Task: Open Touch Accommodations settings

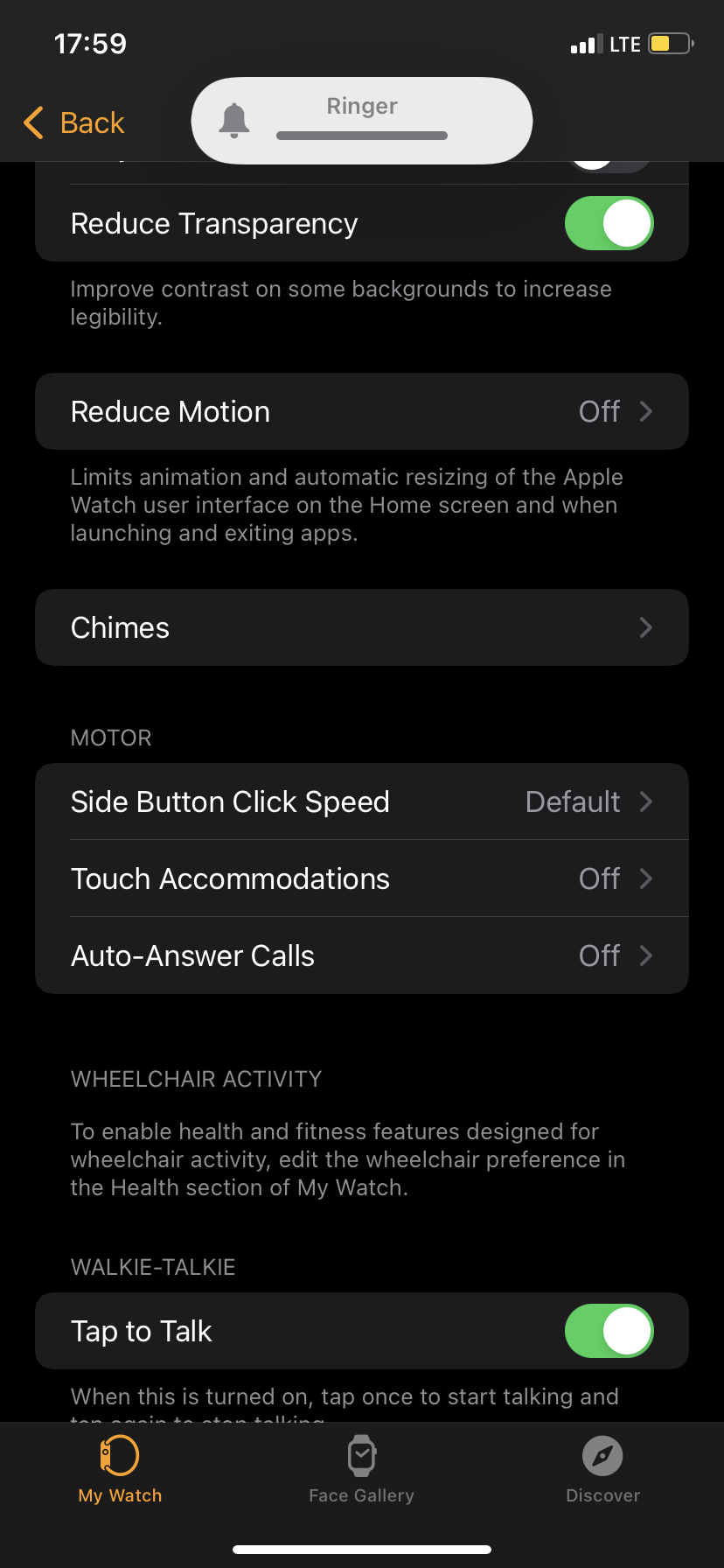Action: [x=361, y=878]
